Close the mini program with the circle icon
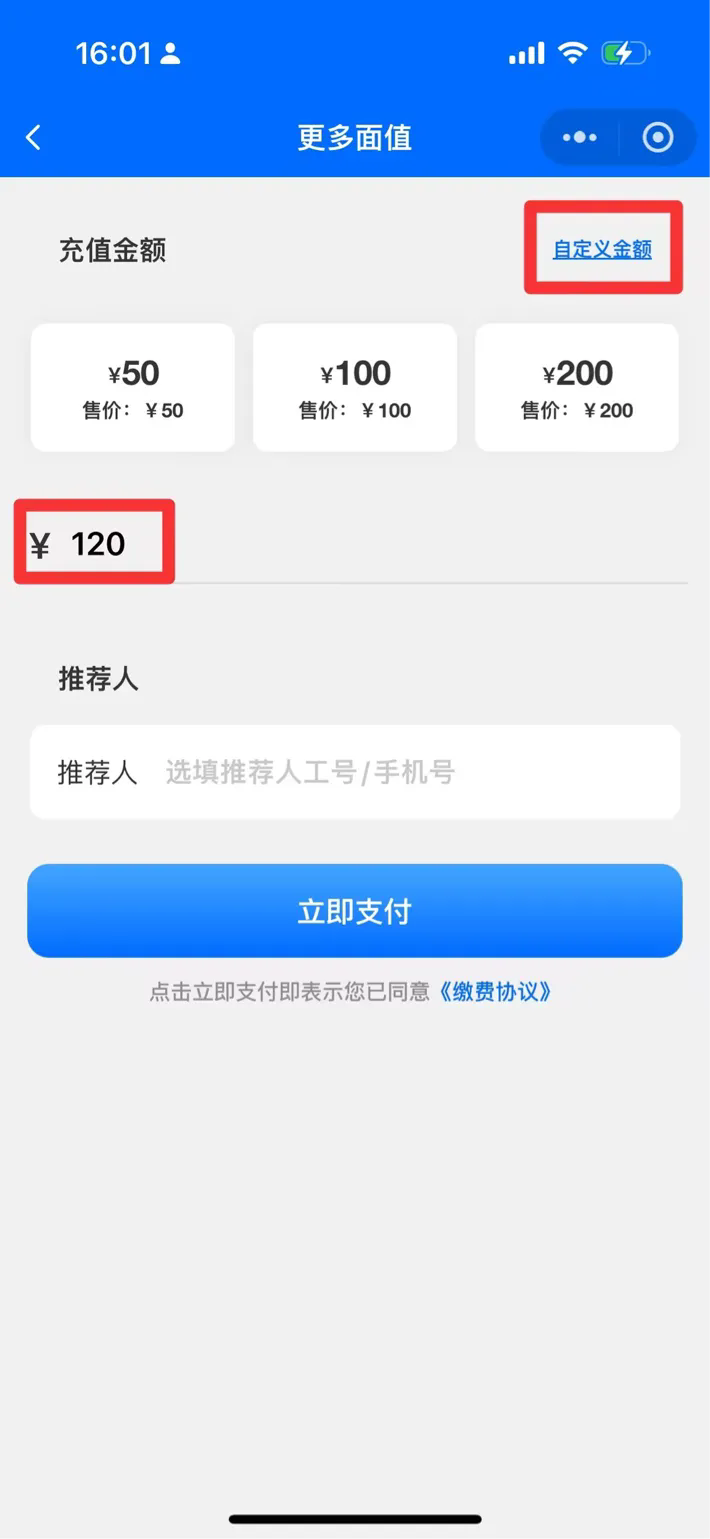Viewport: 710px width, 1539px height. click(658, 138)
